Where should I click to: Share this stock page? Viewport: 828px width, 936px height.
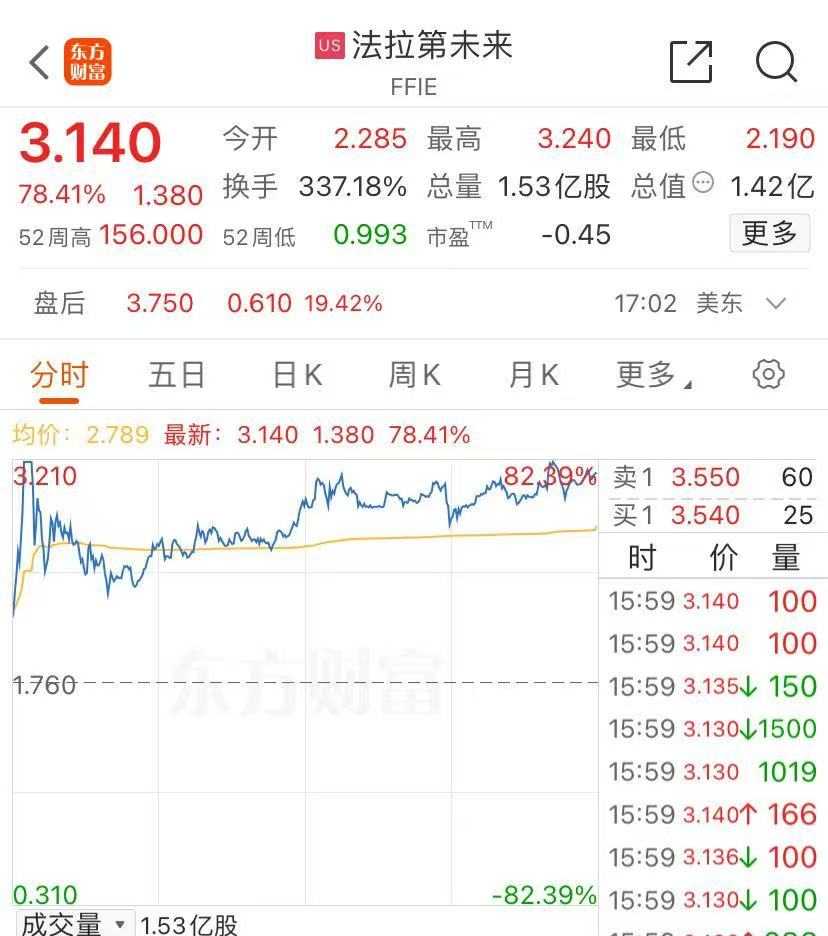691,62
